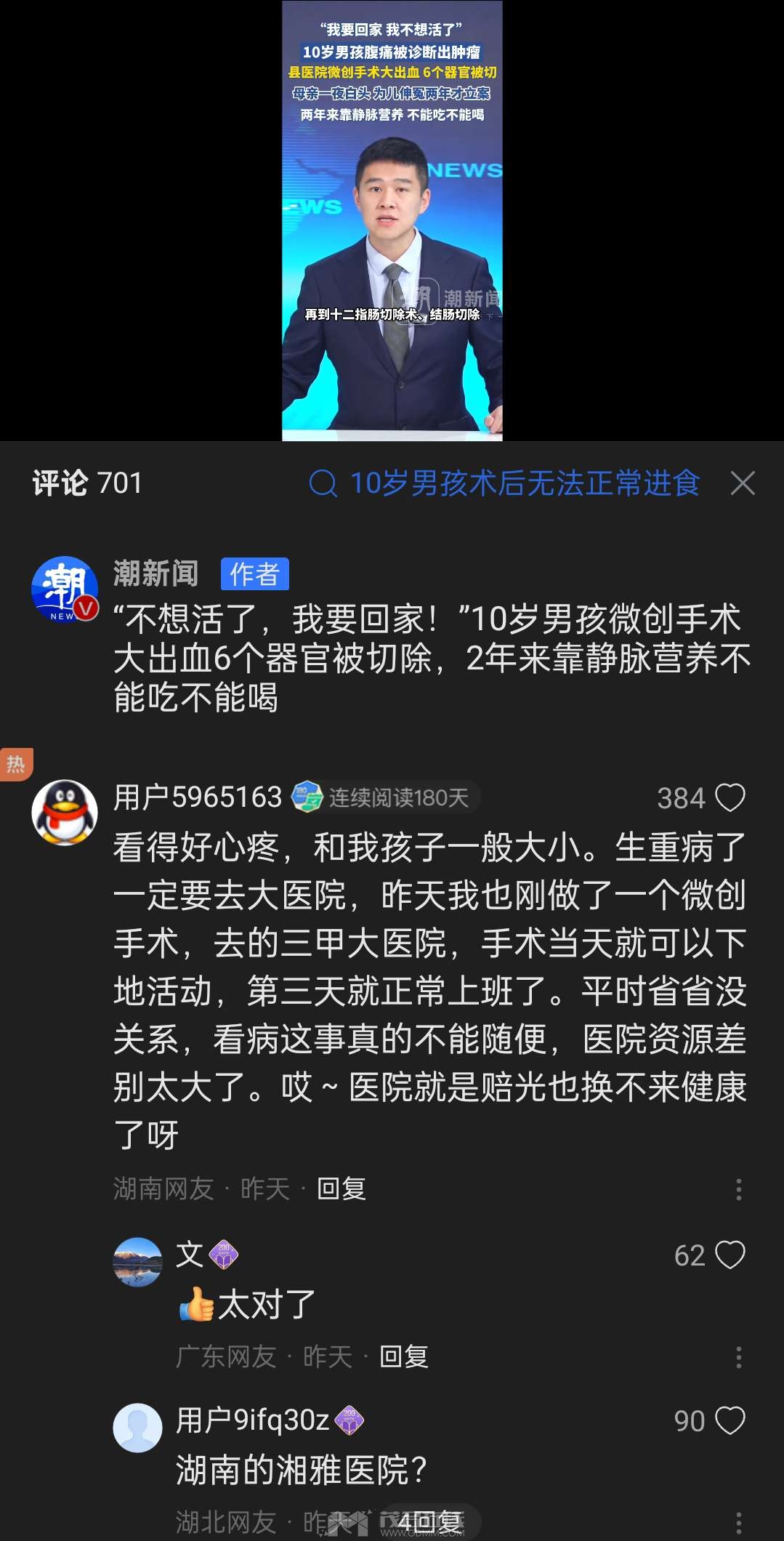The image size is (784, 1541).
Task: Like 文's reply 太对了
Action: (x=730, y=1255)
